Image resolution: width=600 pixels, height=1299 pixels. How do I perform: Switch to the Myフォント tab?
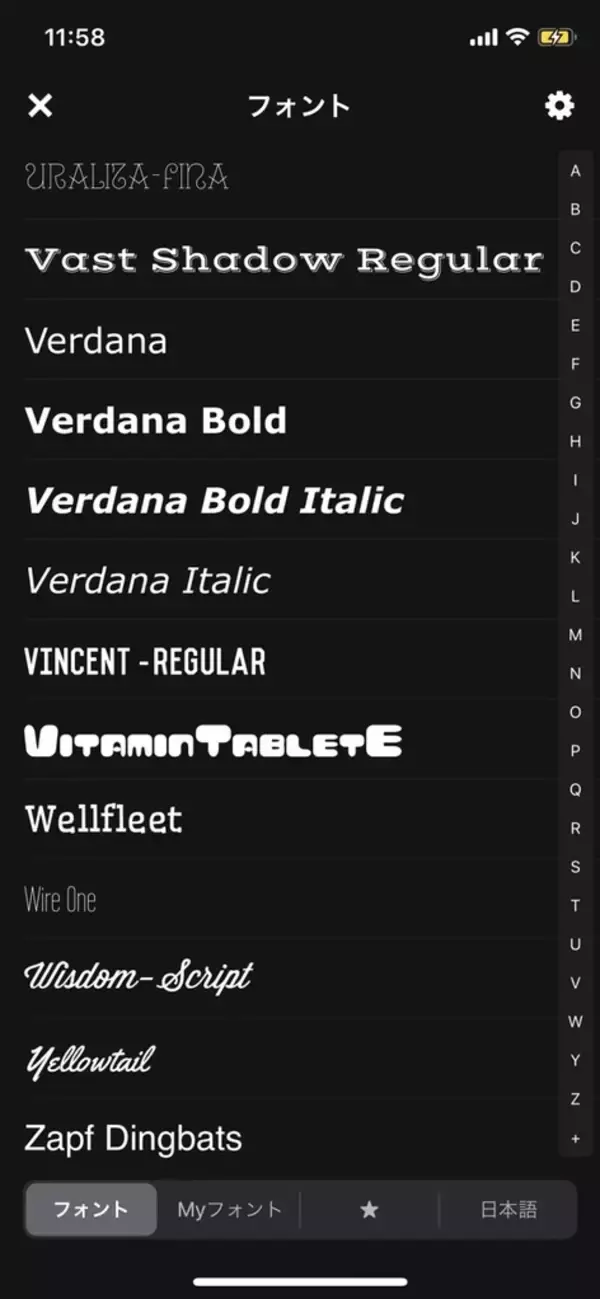pyautogui.click(x=230, y=1210)
